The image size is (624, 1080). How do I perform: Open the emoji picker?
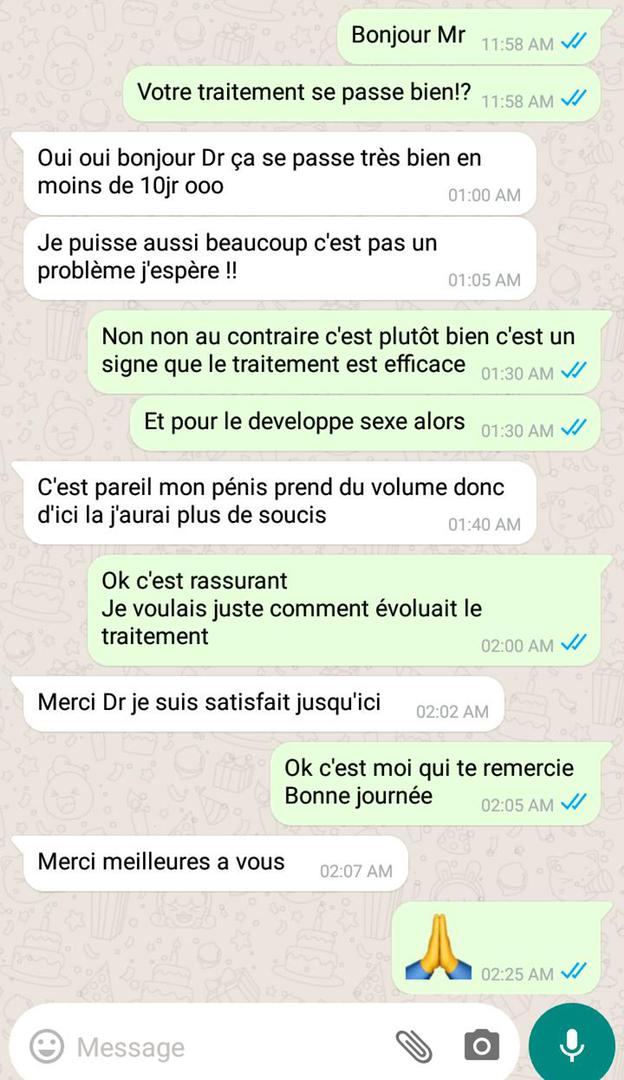pyautogui.click(x=46, y=1046)
